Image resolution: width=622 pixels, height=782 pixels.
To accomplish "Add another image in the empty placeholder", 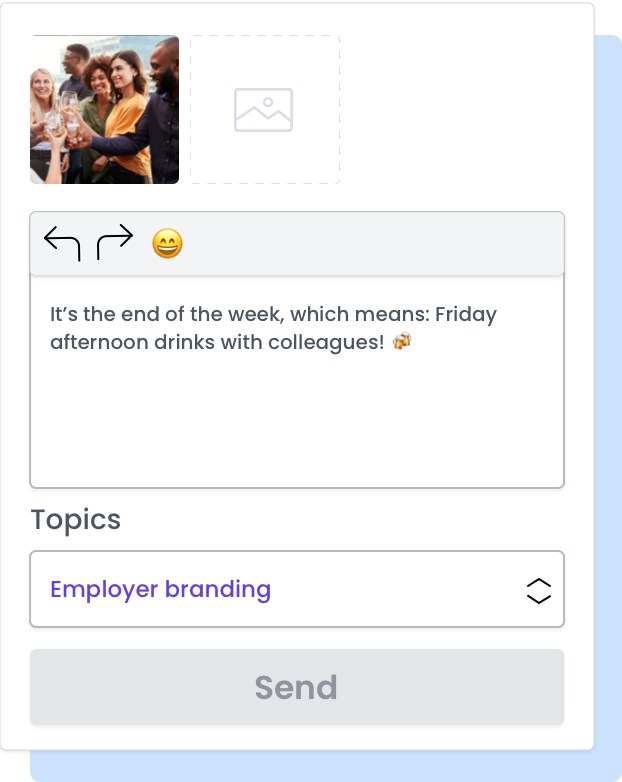I will click(x=264, y=110).
